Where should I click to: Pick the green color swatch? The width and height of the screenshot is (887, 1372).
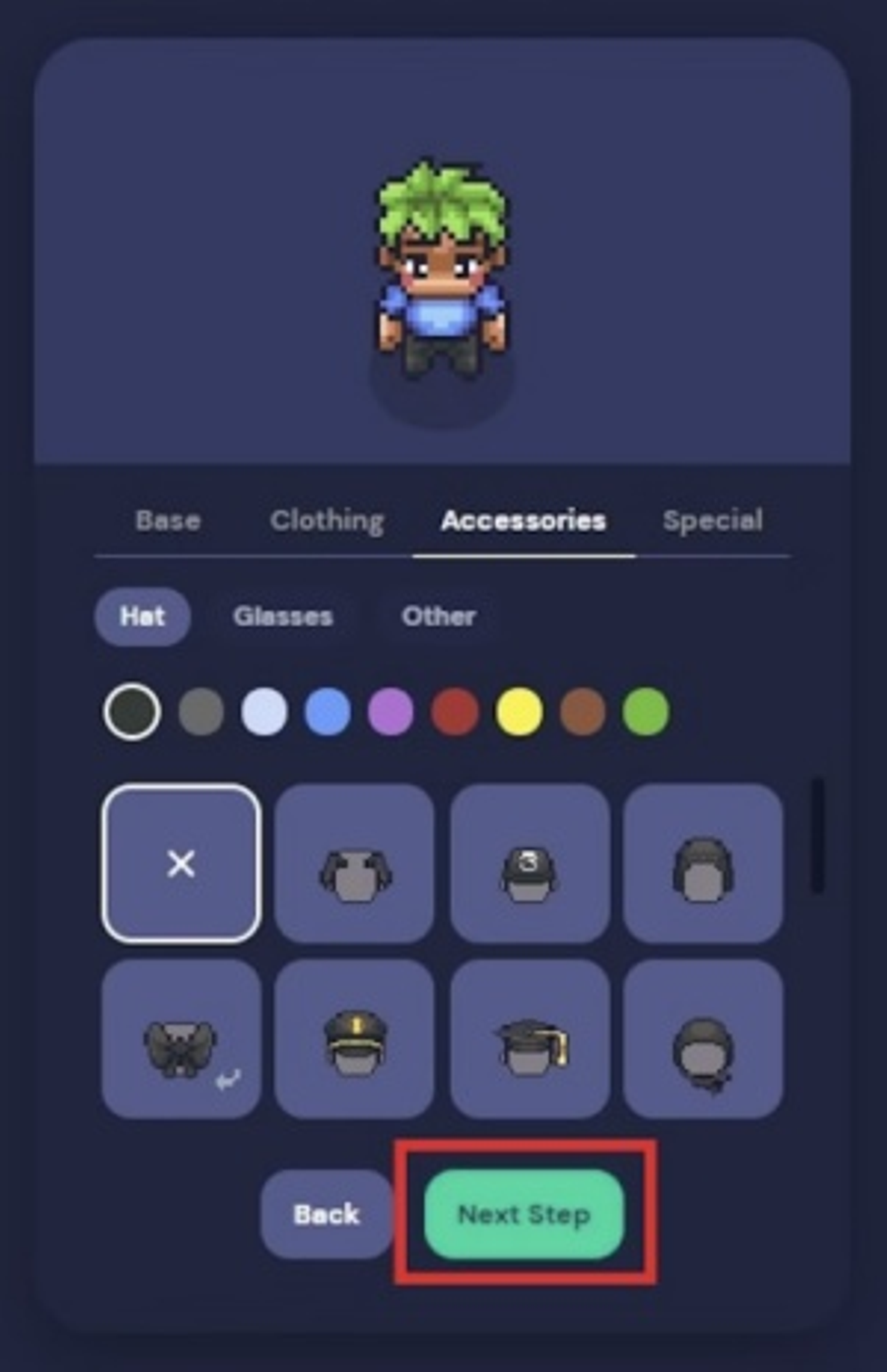646,712
